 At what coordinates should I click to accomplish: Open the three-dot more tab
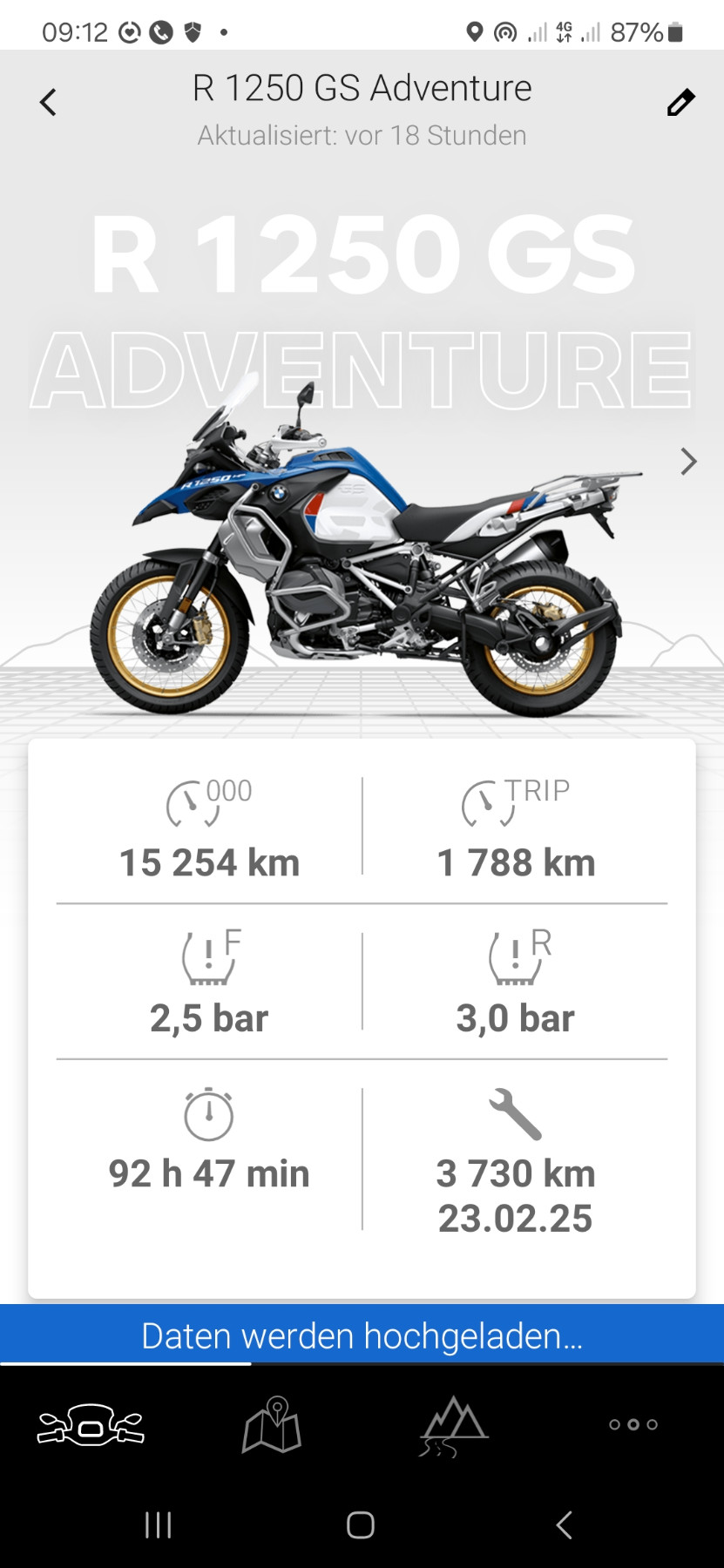(633, 1425)
